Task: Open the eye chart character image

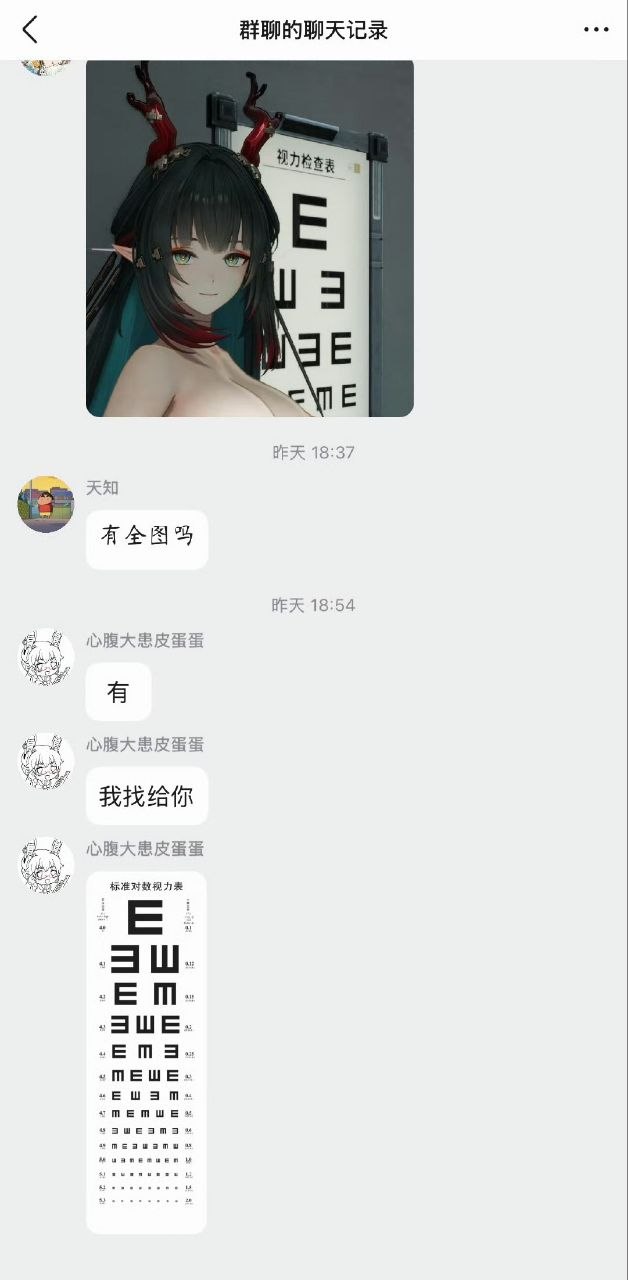Action: point(249,237)
